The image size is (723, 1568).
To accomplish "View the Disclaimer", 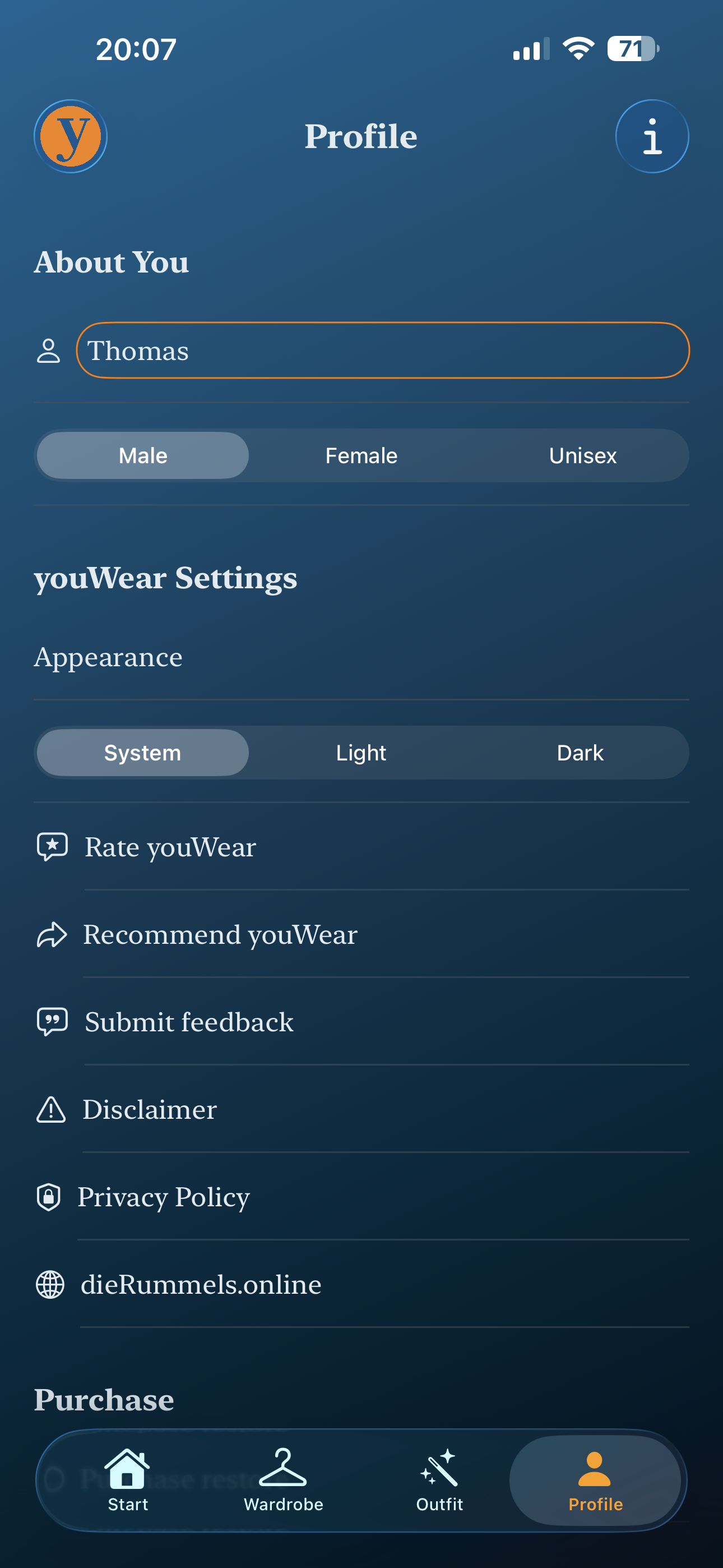I will click(150, 1110).
